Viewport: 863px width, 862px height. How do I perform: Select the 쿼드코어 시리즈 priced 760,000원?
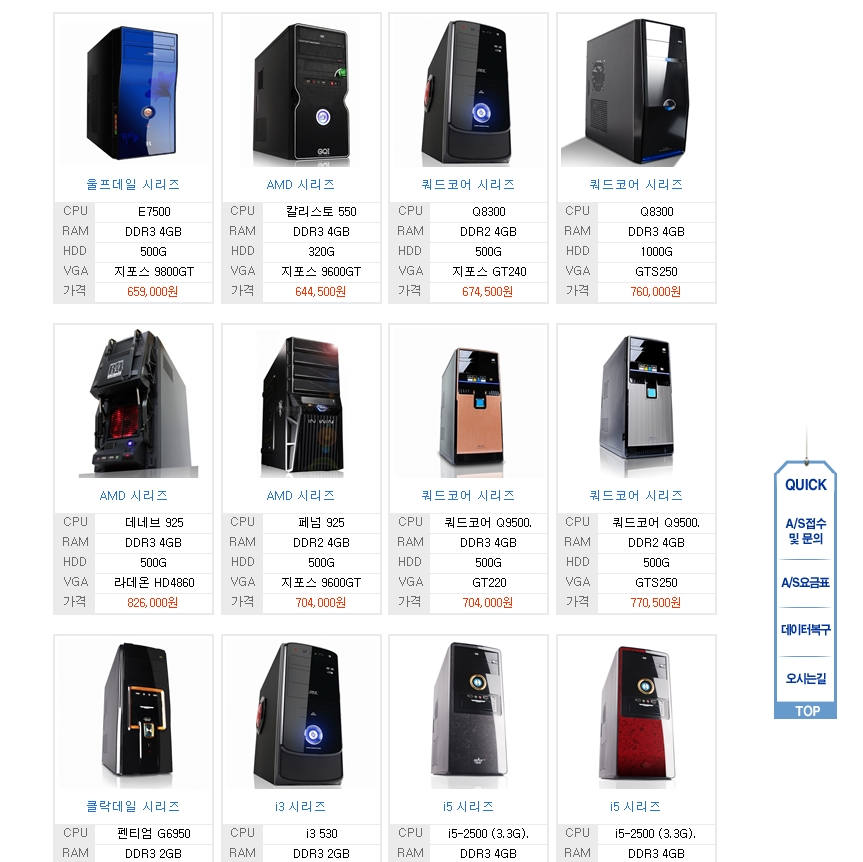point(636,184)
